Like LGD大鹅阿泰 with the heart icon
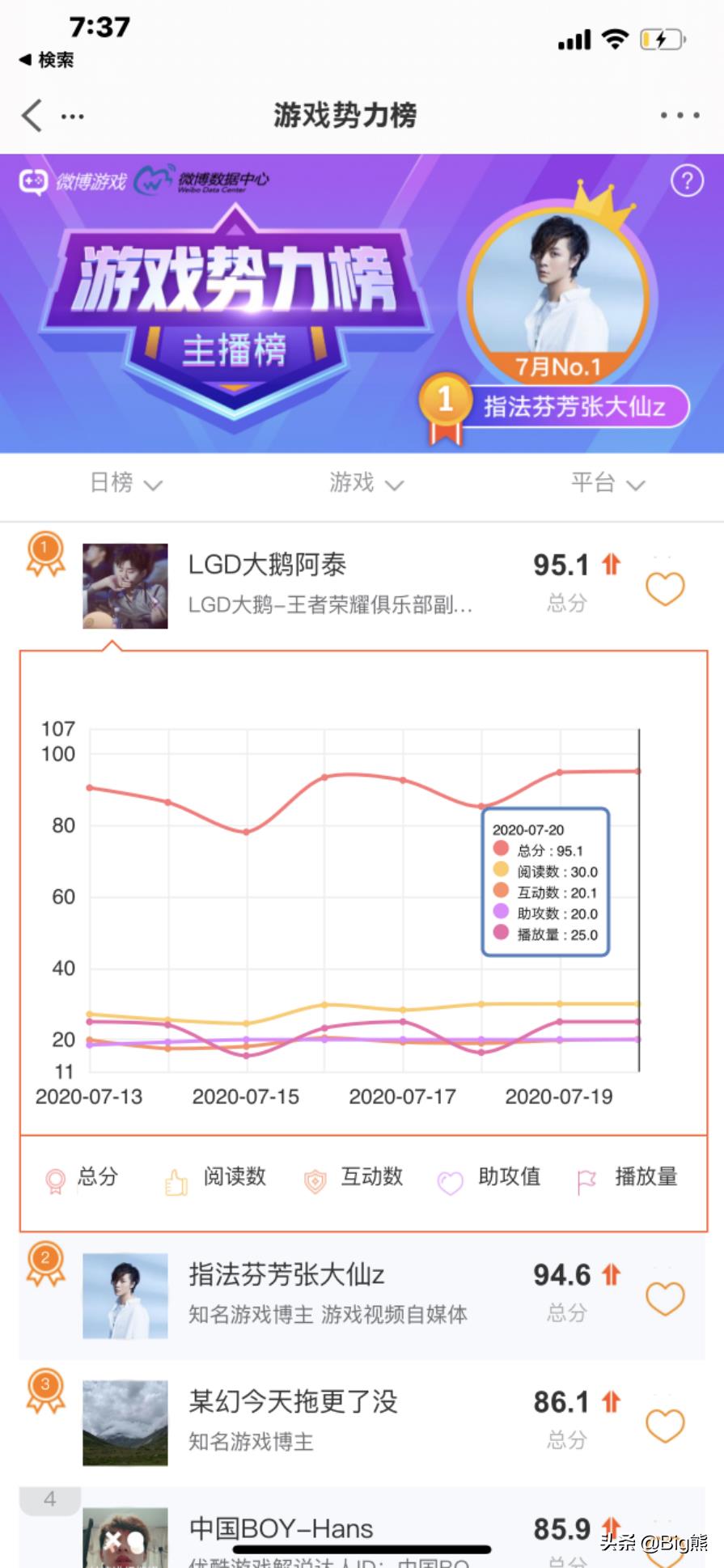 665,588
